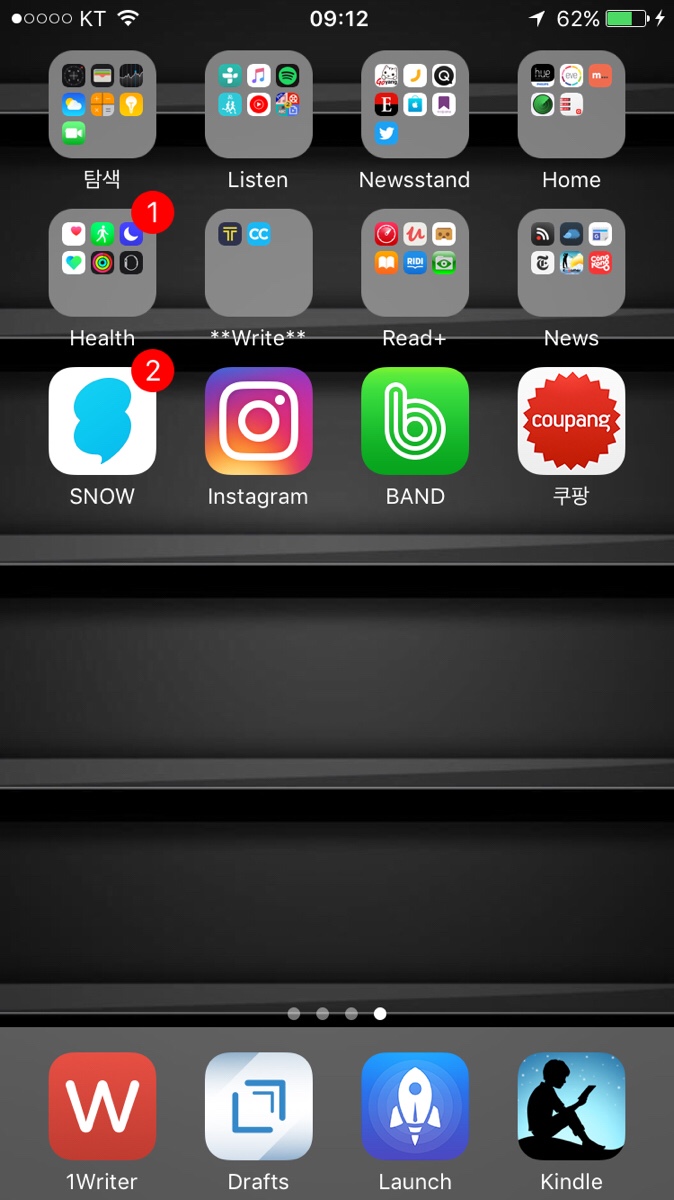Viewport: 674px width, 1200px height.
Task: Open the Listen folder
Action: tap(258, 105)
